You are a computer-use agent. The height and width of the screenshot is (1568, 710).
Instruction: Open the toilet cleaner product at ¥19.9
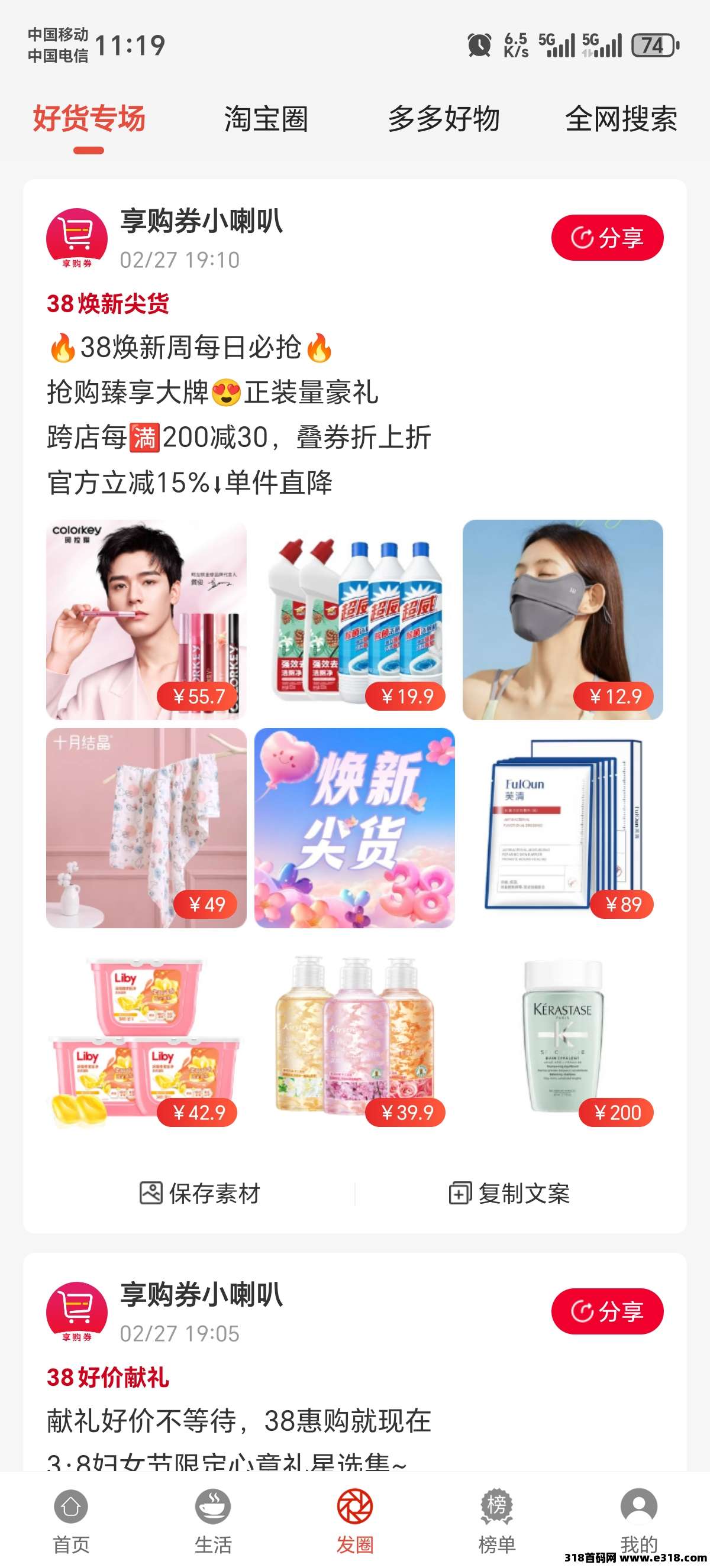click(x=354, y=619)
